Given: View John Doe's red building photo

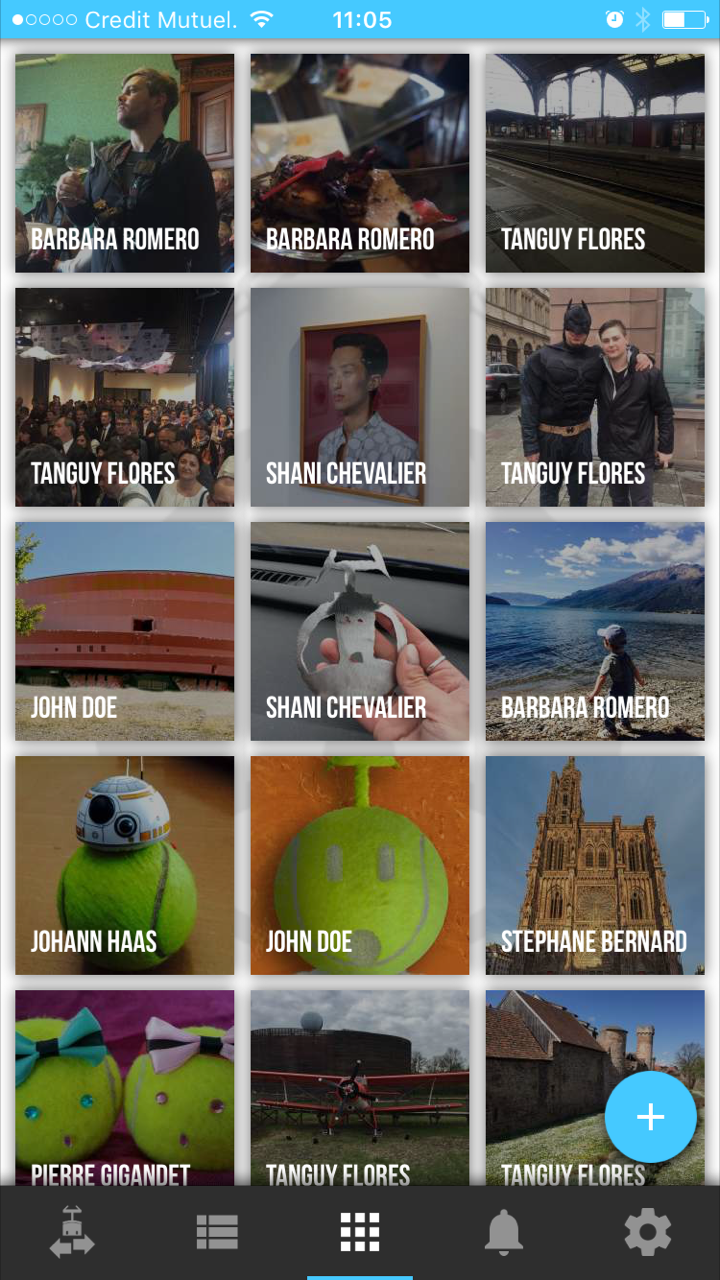Looking at the screenshot, I should (x=125, y=631).
